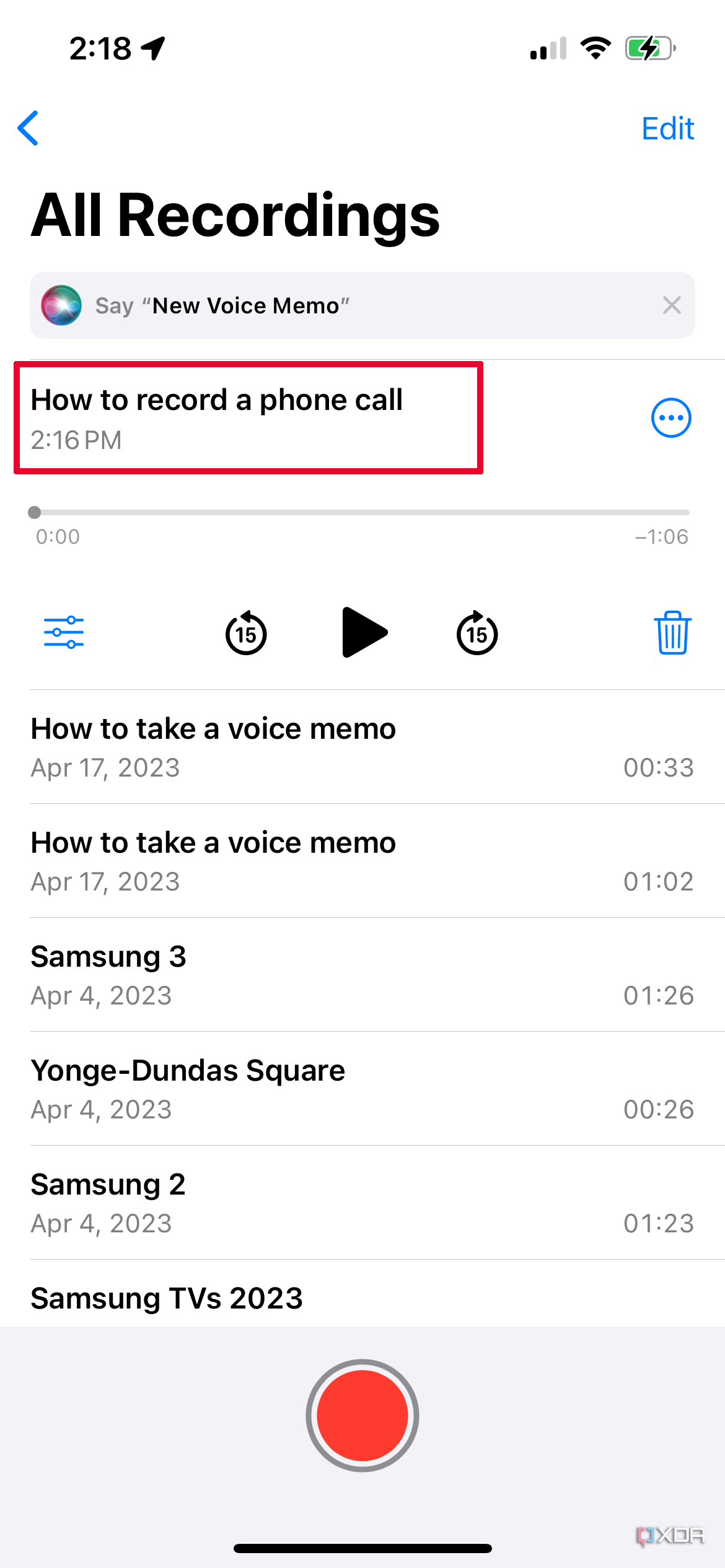Viewport: 725px width, 1568px height.
Task: Dismiss the Say New Voice Memo suggestion
Action: click(x=672, y=305)
